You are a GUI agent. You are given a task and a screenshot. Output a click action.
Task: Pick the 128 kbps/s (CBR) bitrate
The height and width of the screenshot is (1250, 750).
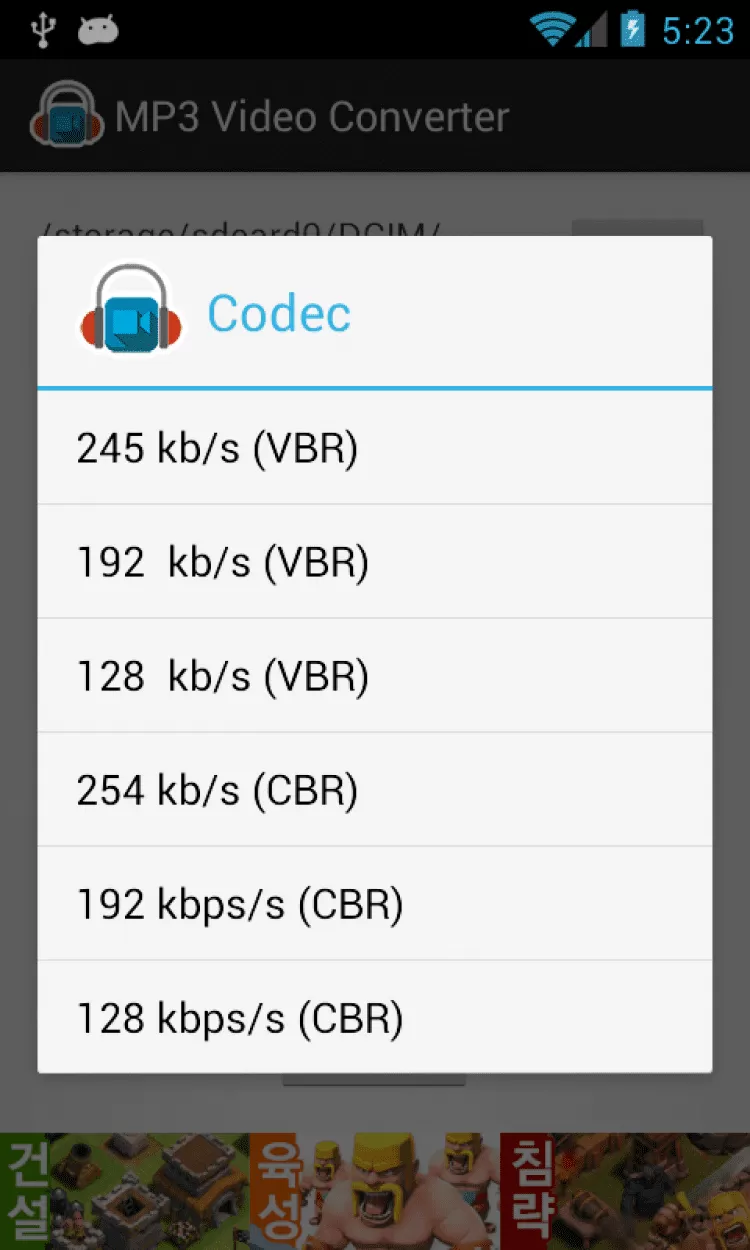374,1018
